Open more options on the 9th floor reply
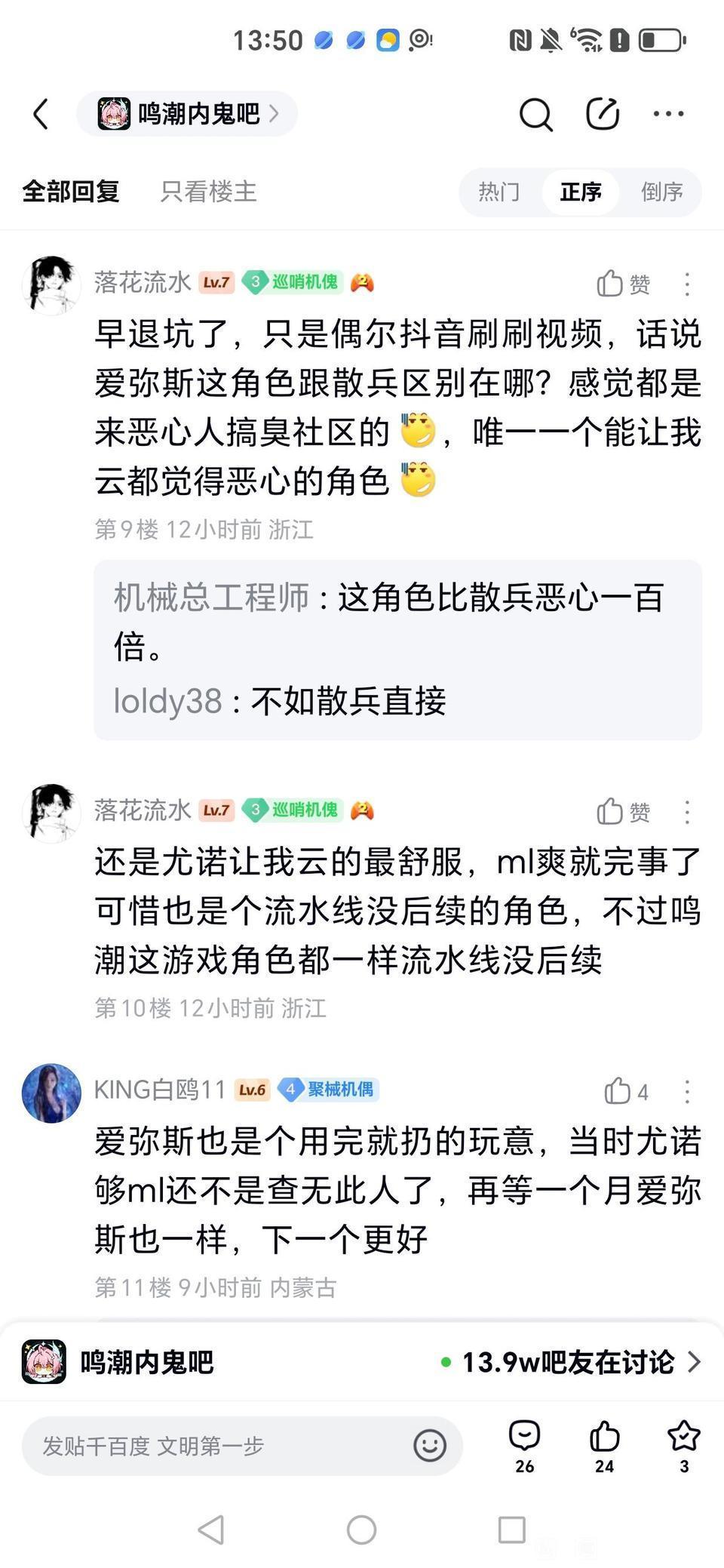Image resolution: width=724 pixels, height=1568 pixels. click(x=687, y=284)
